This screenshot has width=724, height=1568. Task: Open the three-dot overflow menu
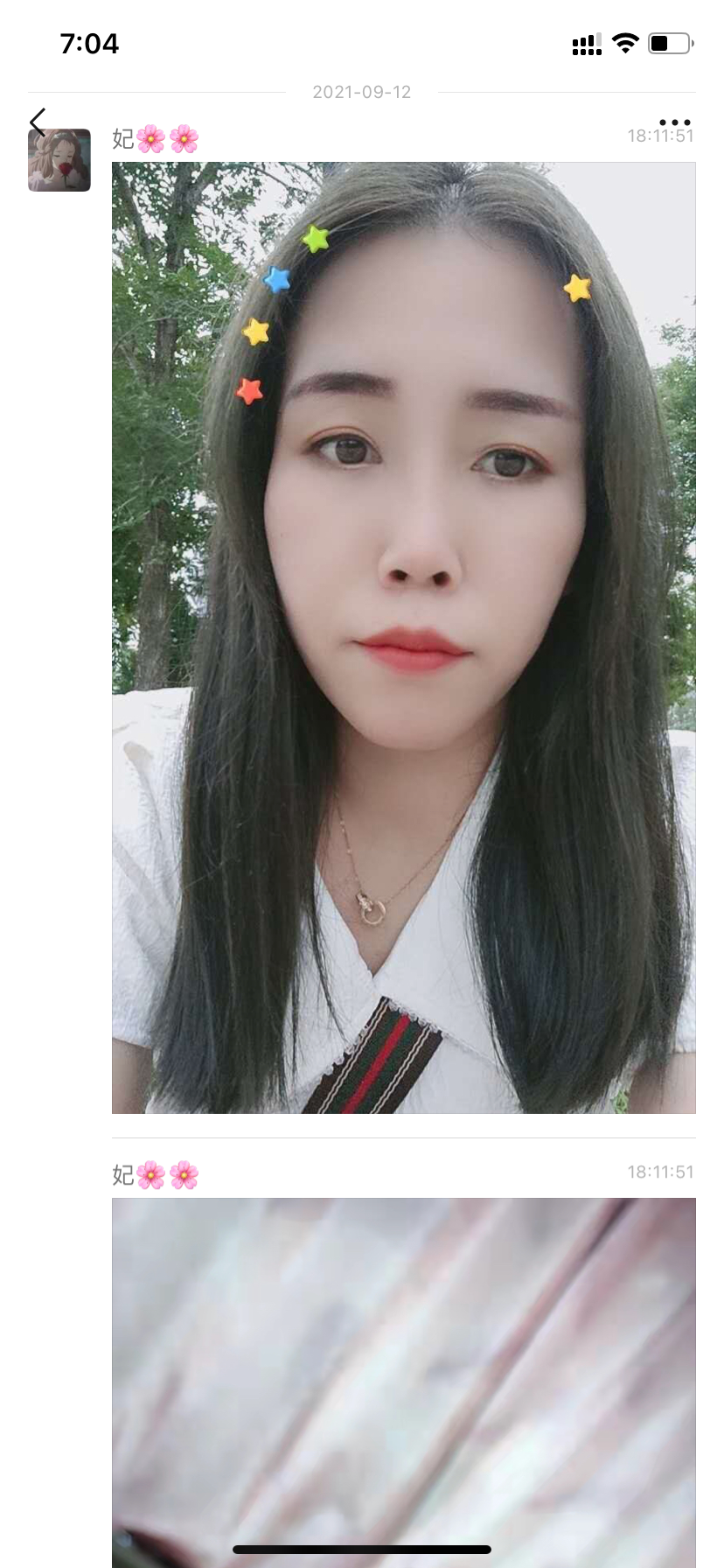674,122
